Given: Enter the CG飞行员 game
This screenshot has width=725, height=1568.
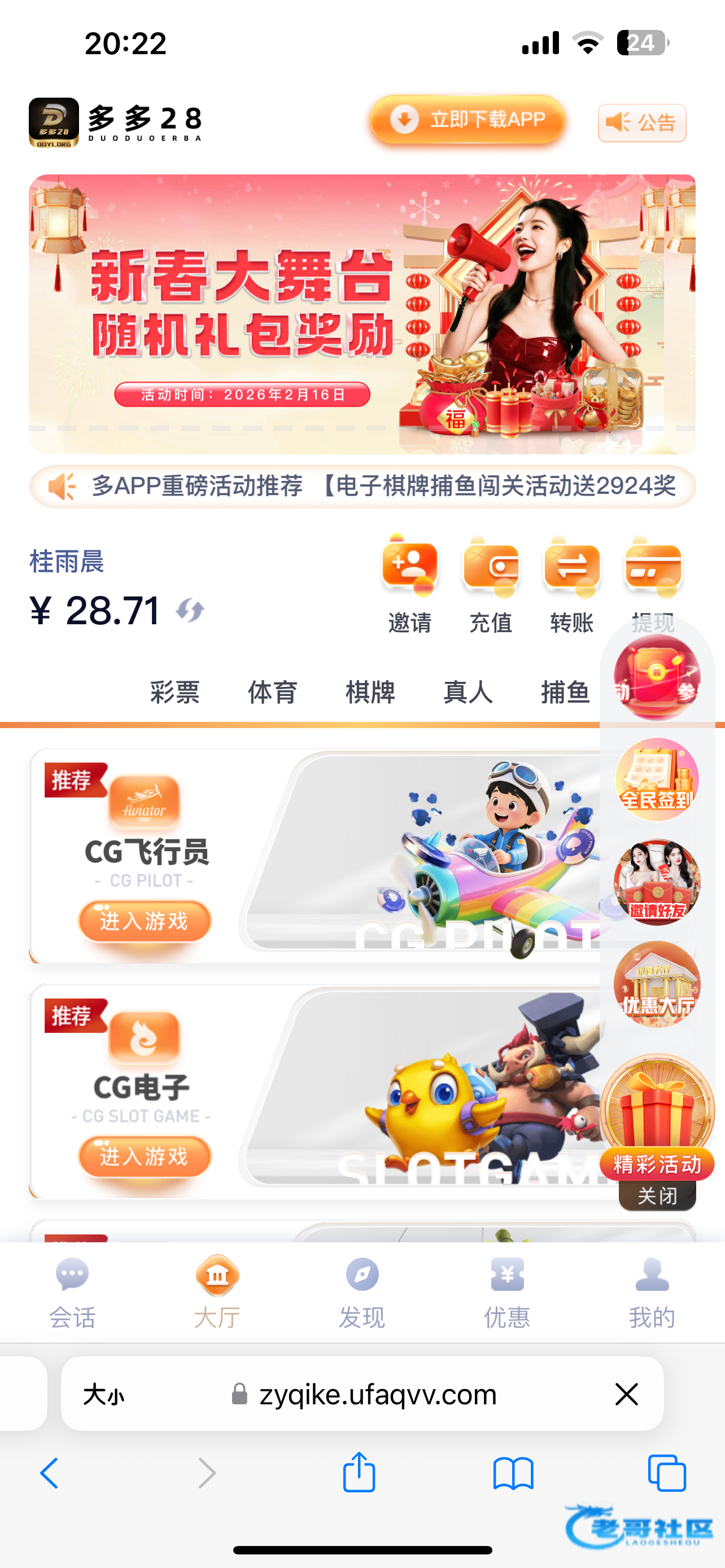Looking at the screenshot, I should [145, 921].
